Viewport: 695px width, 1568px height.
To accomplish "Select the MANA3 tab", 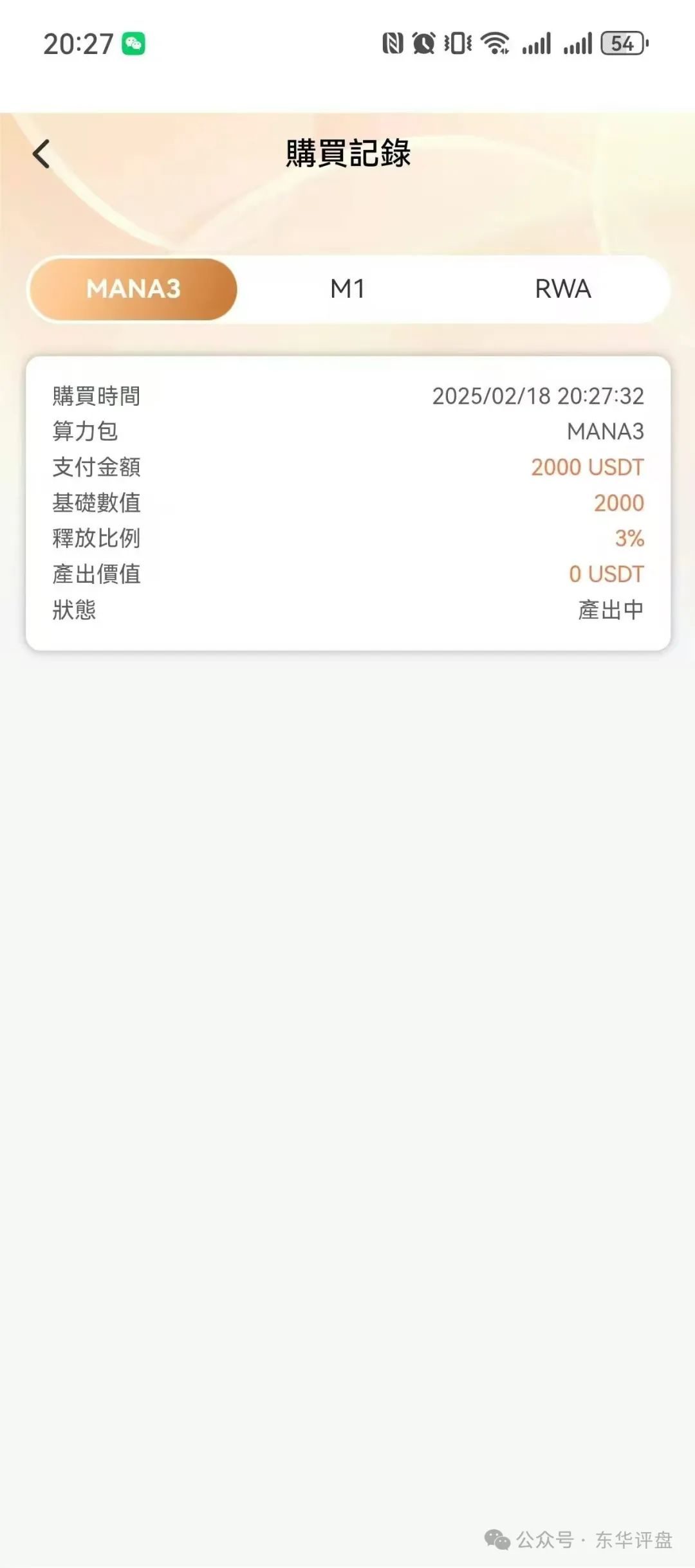I will coord(133,289).
